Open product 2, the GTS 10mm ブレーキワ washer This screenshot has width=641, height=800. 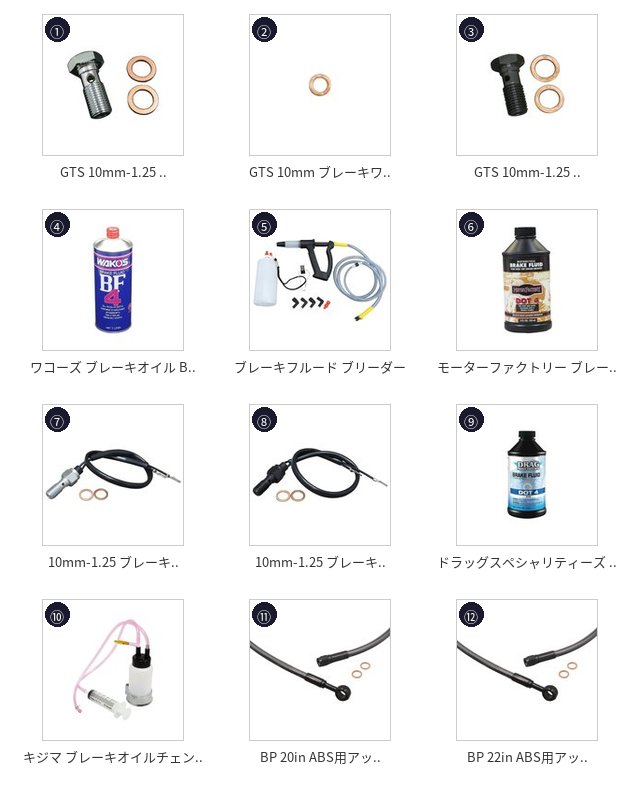[320, 85]
